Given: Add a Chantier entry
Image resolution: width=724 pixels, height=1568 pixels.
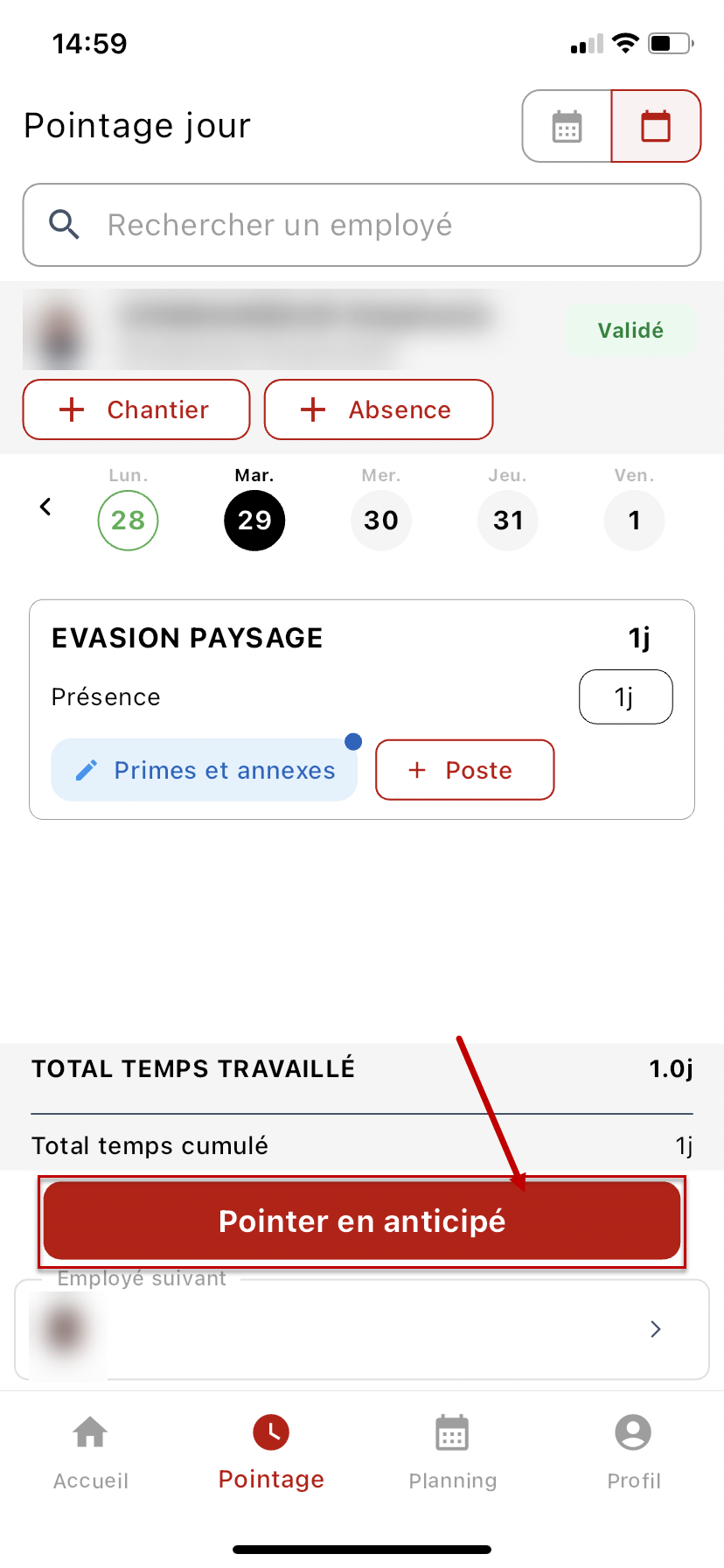Looking at the screenshot, I should point(136,409).
